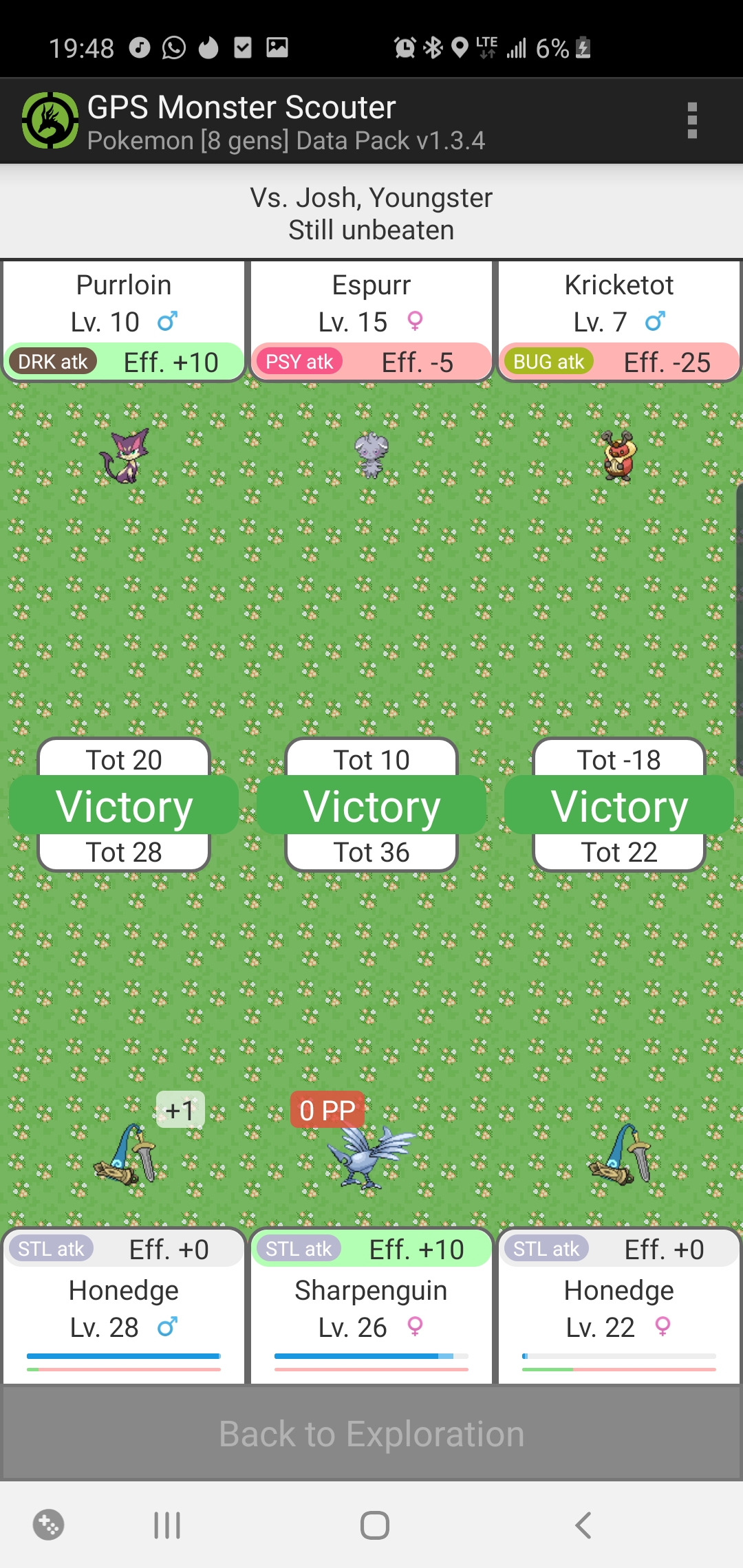This screenshot has width=743, height=1568.
Task: Open recent apps from navigation bar
Action: pyautogui.click(x=167, y=1525)
